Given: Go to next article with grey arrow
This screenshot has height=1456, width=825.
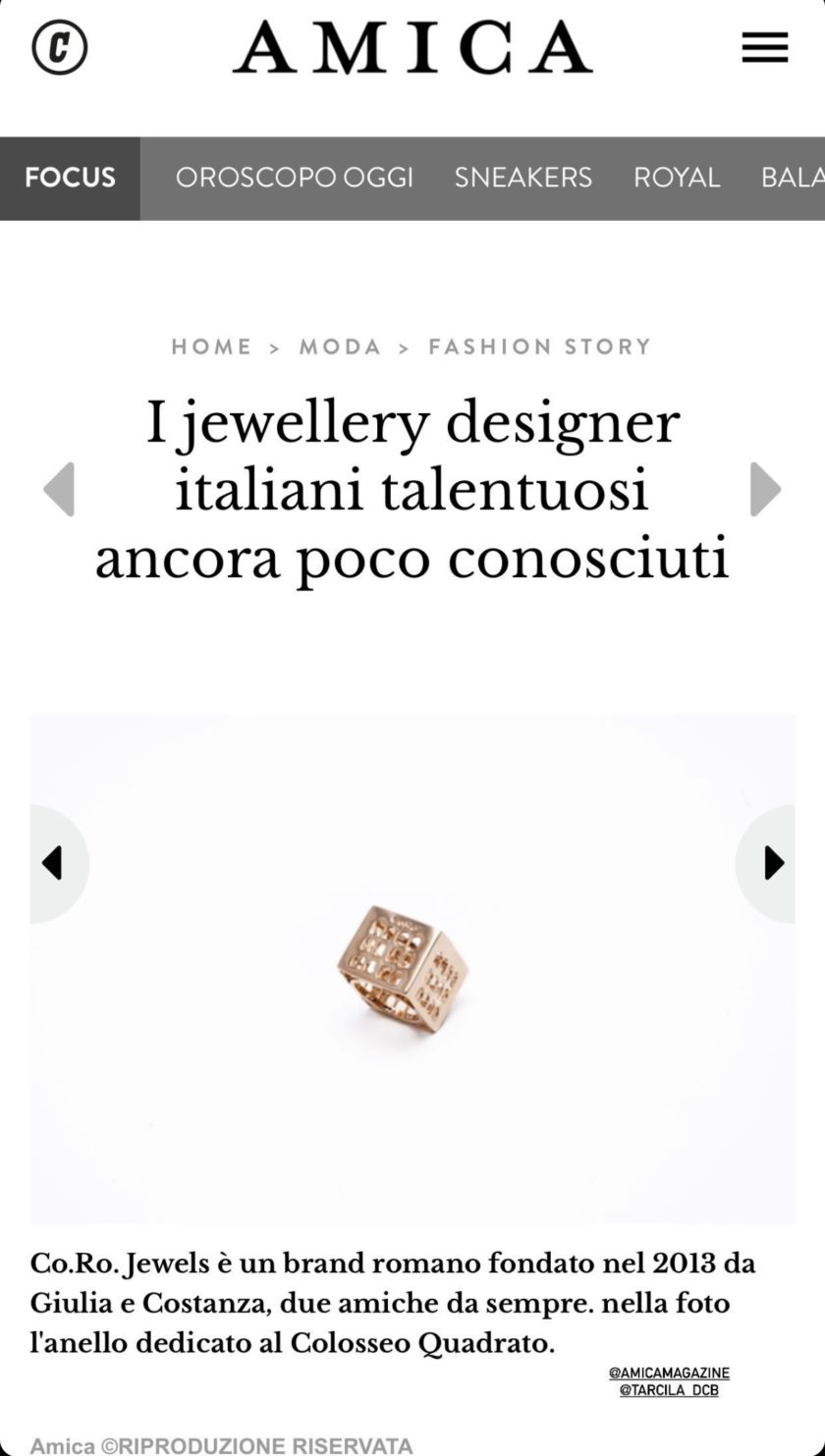Looking at the screenshot, I should [765, 489].
